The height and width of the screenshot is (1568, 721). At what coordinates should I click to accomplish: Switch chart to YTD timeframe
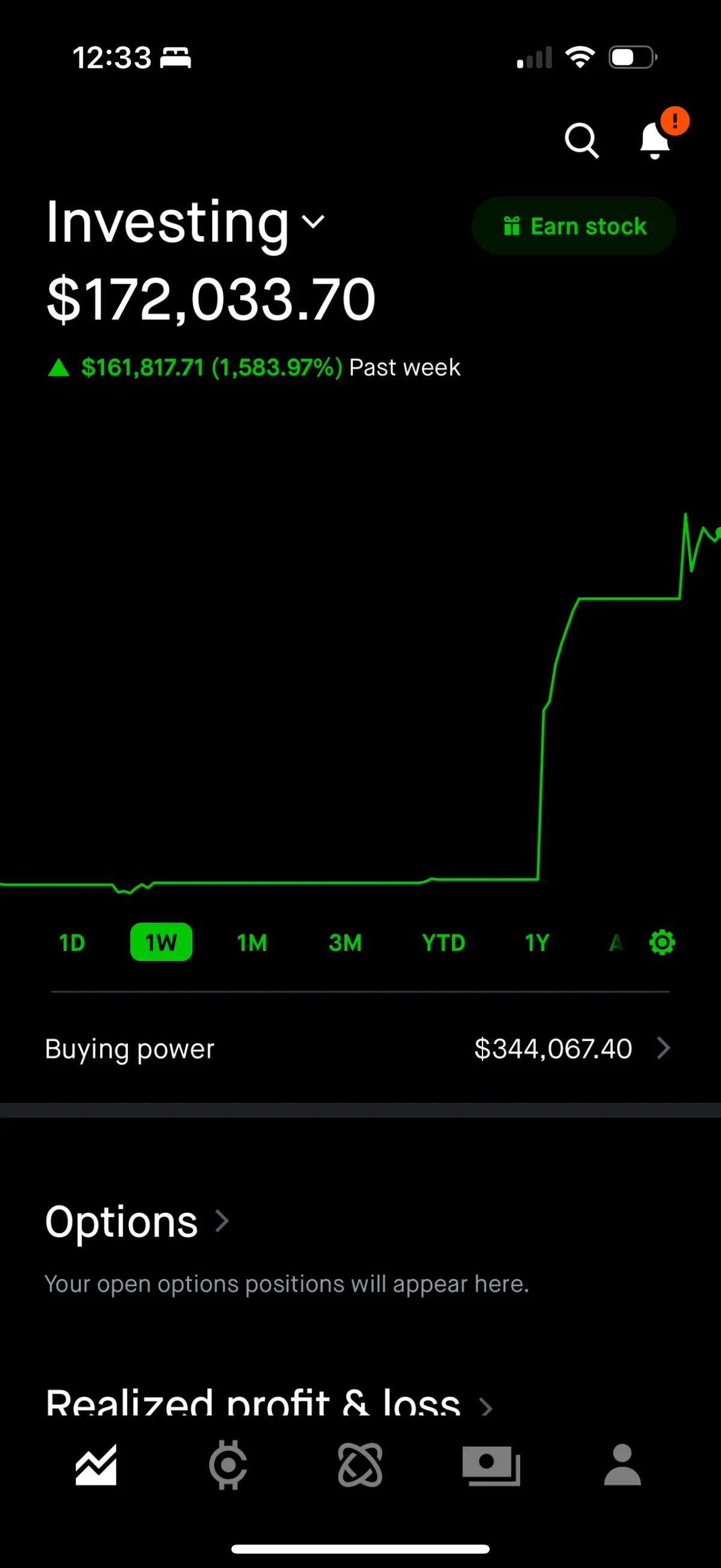tap(443, 942)
